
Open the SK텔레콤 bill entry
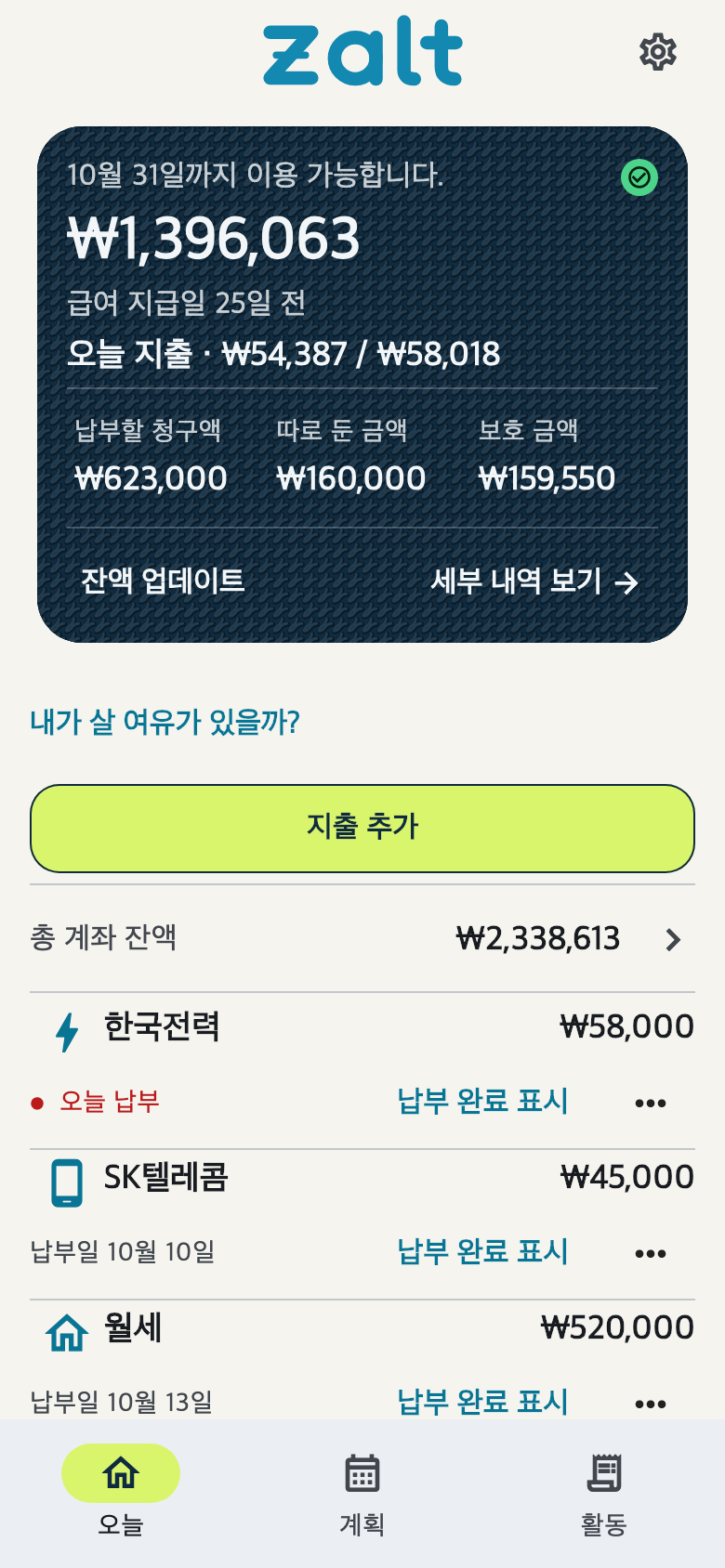(362, 1178)
